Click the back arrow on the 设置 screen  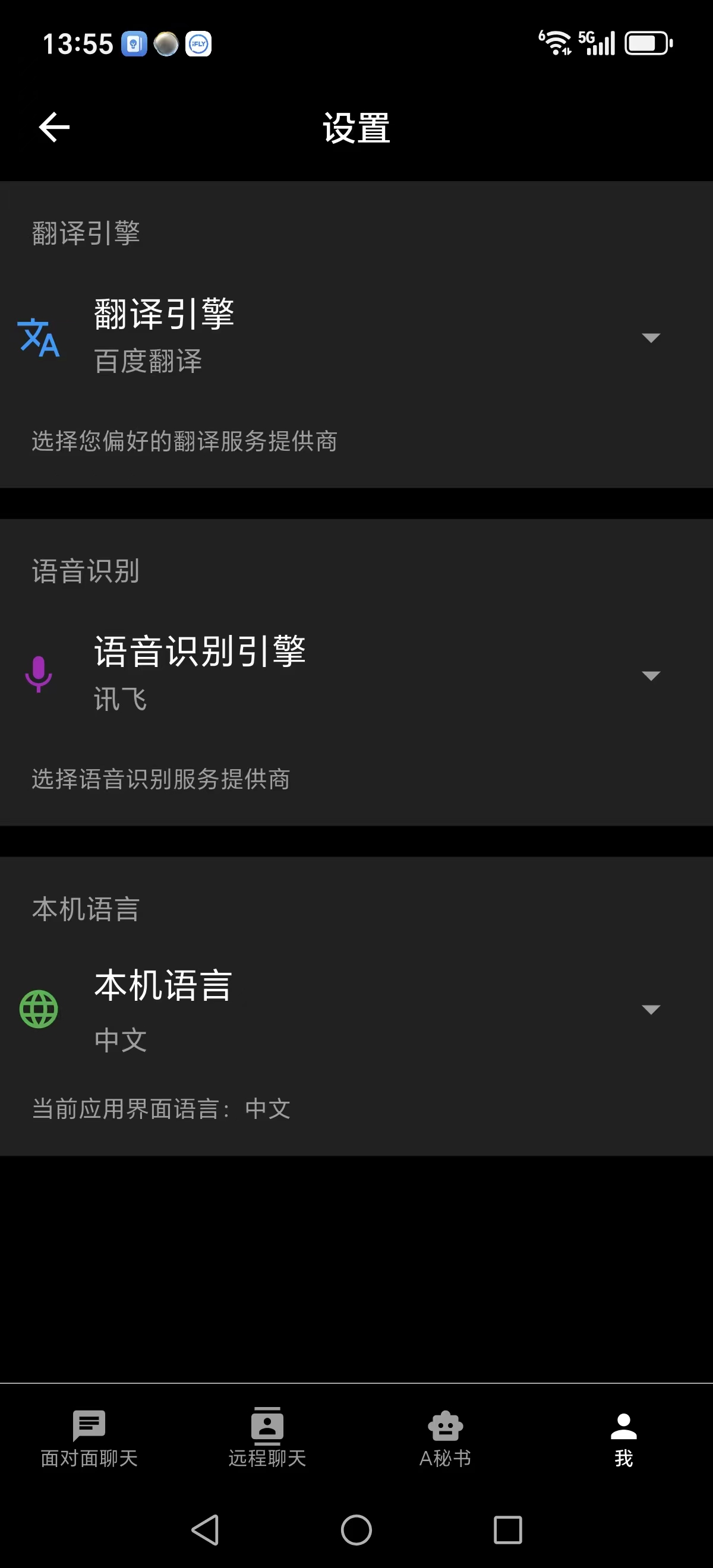(54, 126)
